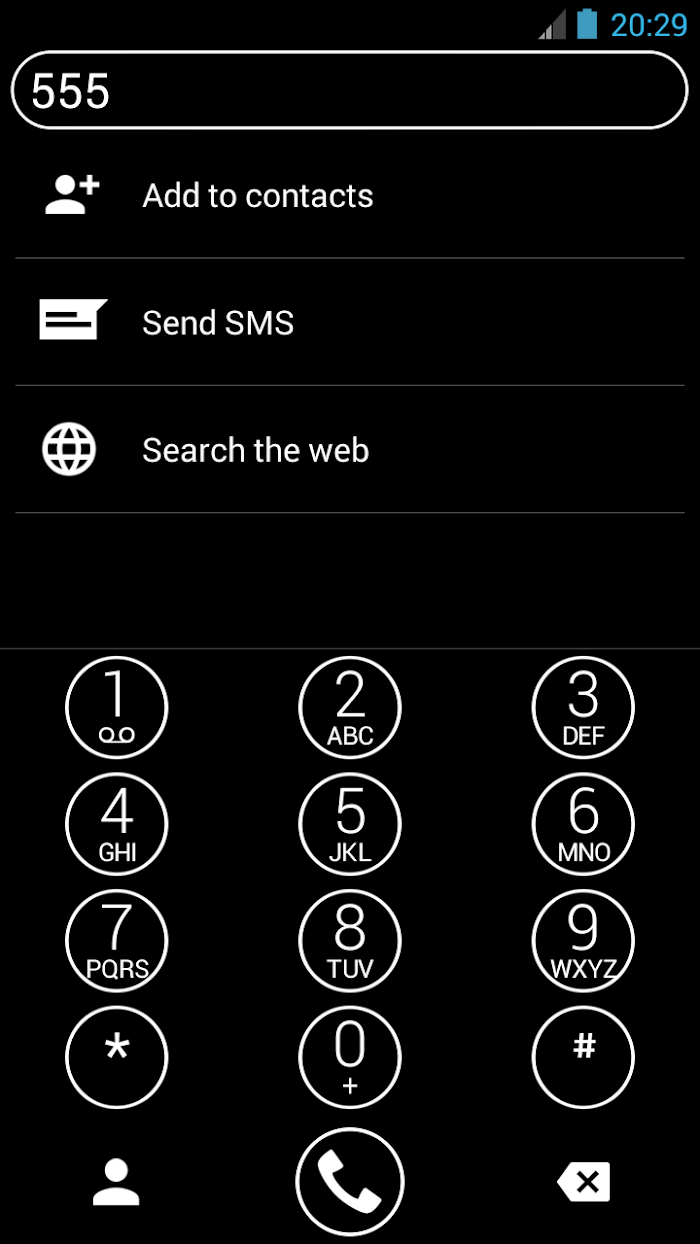Dial digit 1 voicemail key
Viewport: 700px width, 1244px height.
(117, 708)
